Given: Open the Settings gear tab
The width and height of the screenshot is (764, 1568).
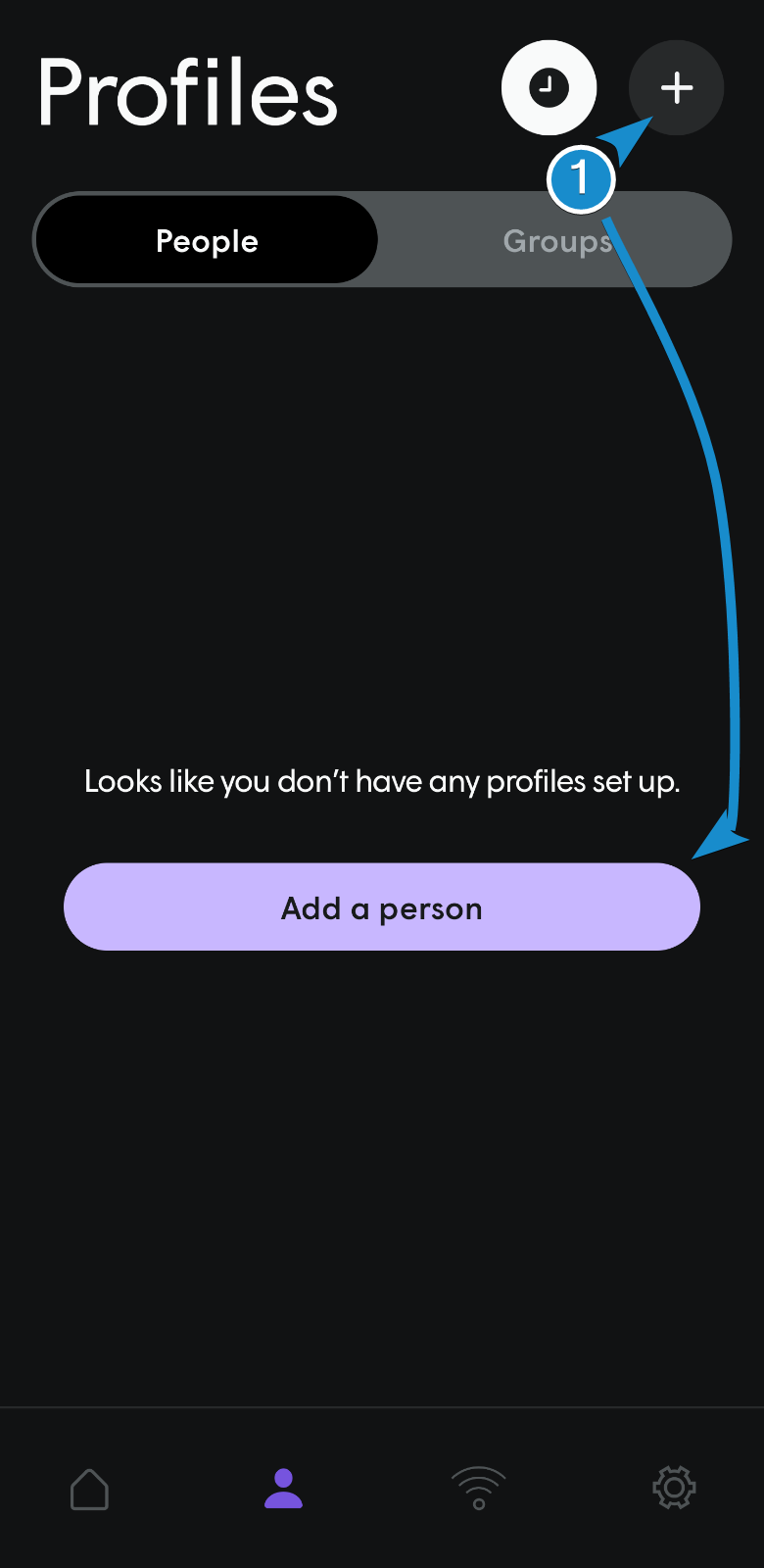Looking at the screenshot, I should pyautogui.click(x=674, y=1489).
